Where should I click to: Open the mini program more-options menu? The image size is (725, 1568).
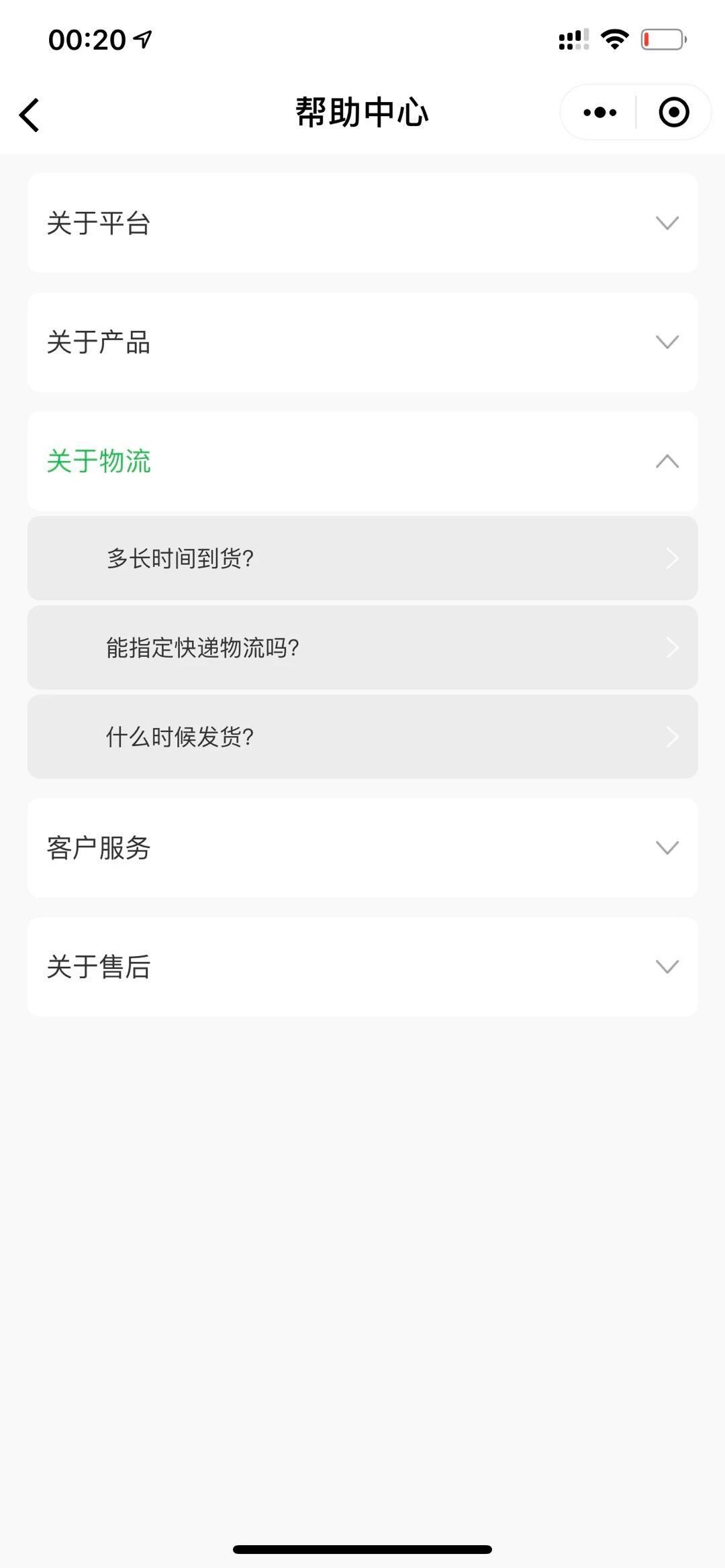(599, 113)
